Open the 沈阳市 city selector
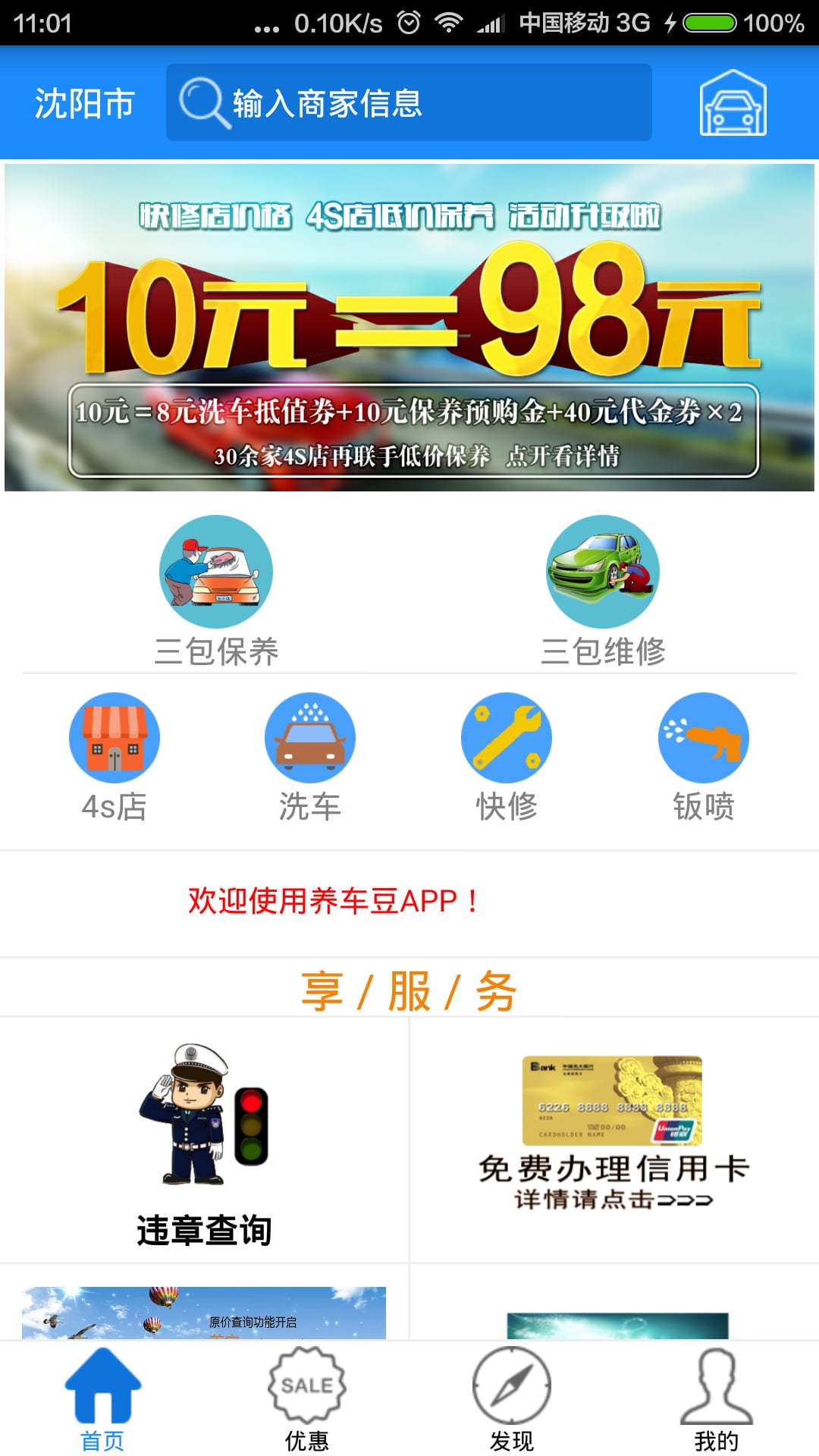The height and width of the screenshot is (1456, 819). (x=84, y=103)
